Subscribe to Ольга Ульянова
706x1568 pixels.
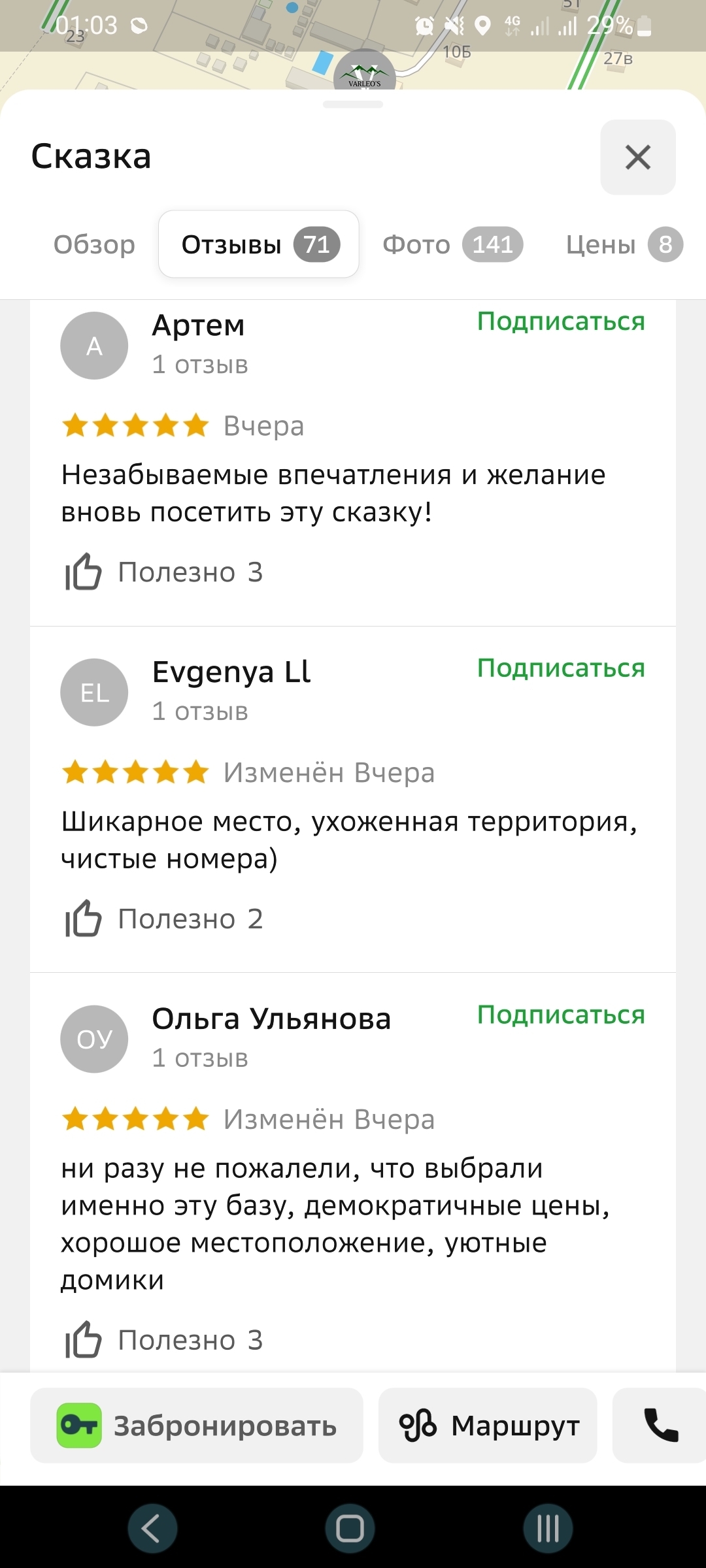tap(560, 1015)
